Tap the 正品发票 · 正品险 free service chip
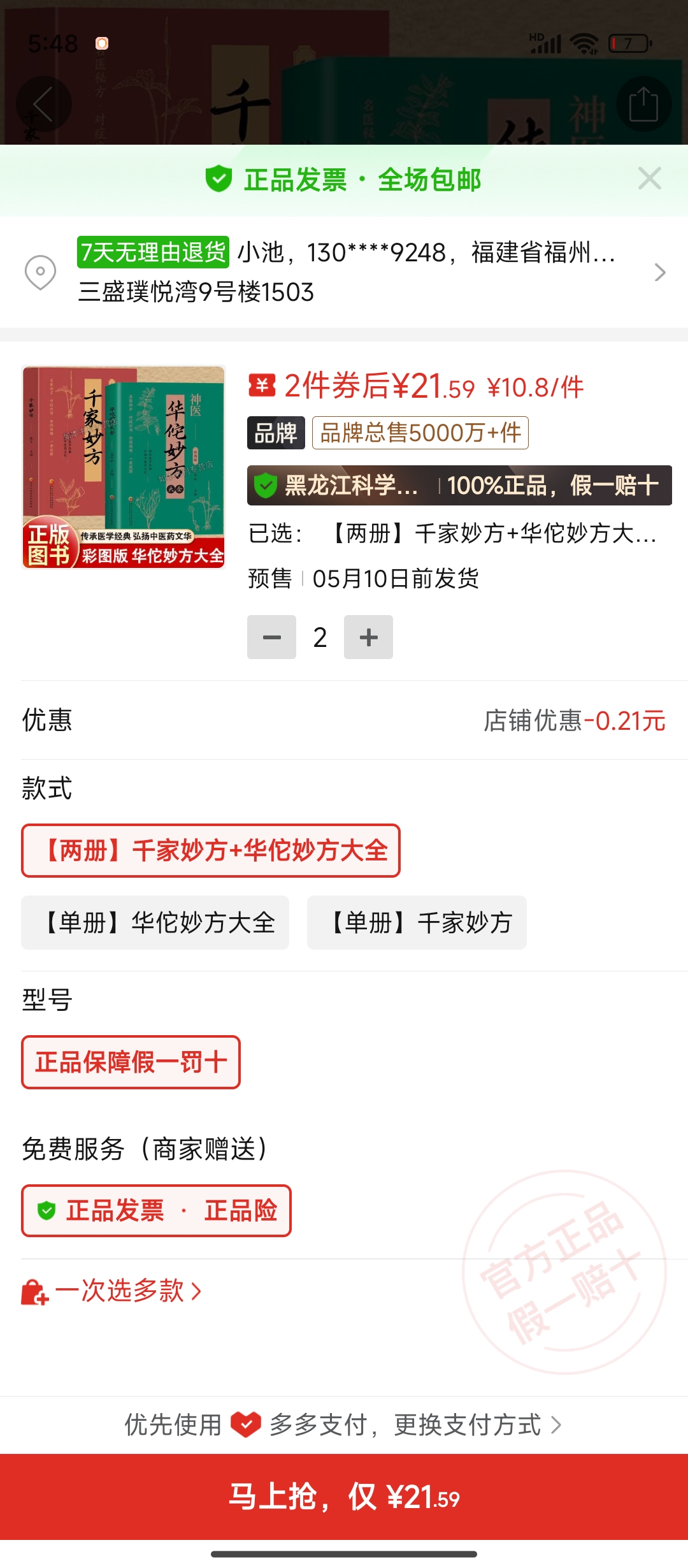The height and width of the screenshot is (1568, 688). pyautogui.click(x=156, y=1210)
